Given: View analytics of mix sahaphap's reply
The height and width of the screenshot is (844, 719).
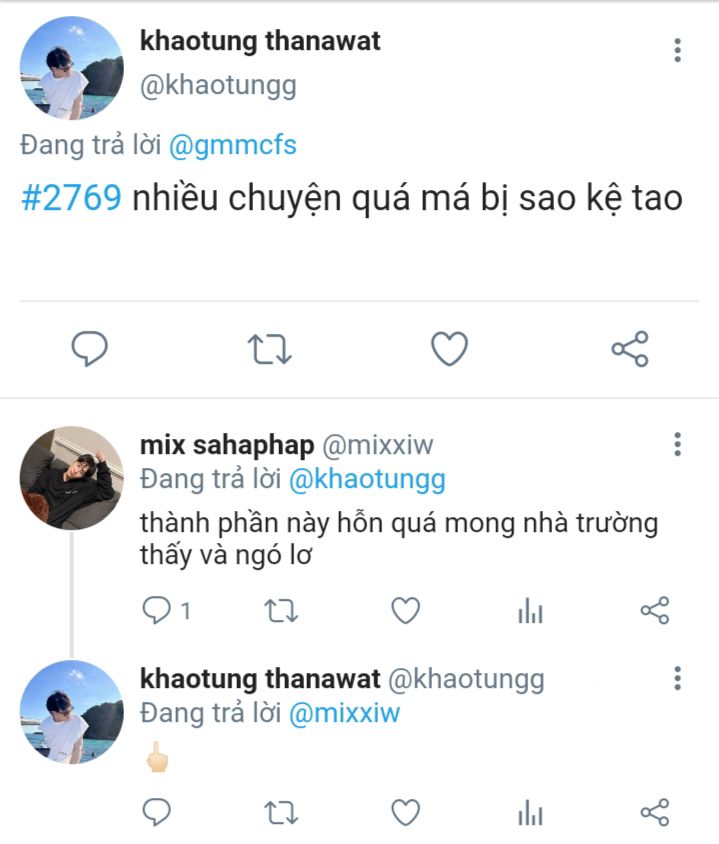Looking at the screenshot, I should click(x=530, y=611).
